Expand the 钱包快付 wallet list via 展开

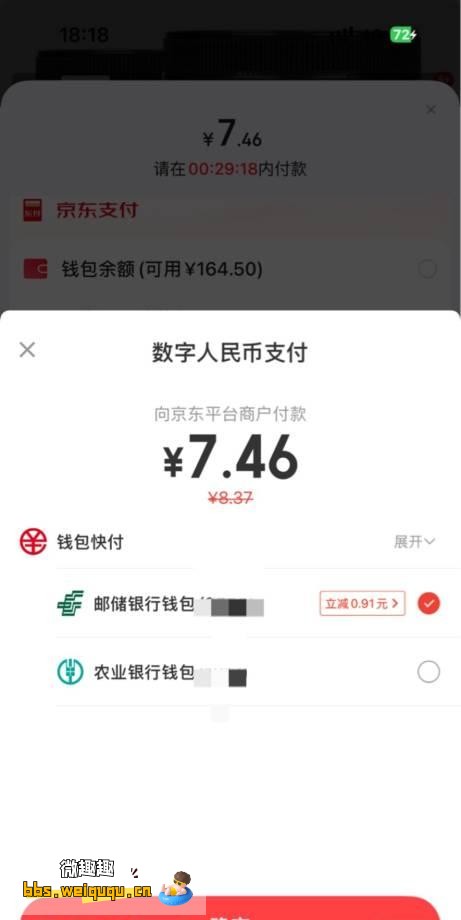point(414,542)
